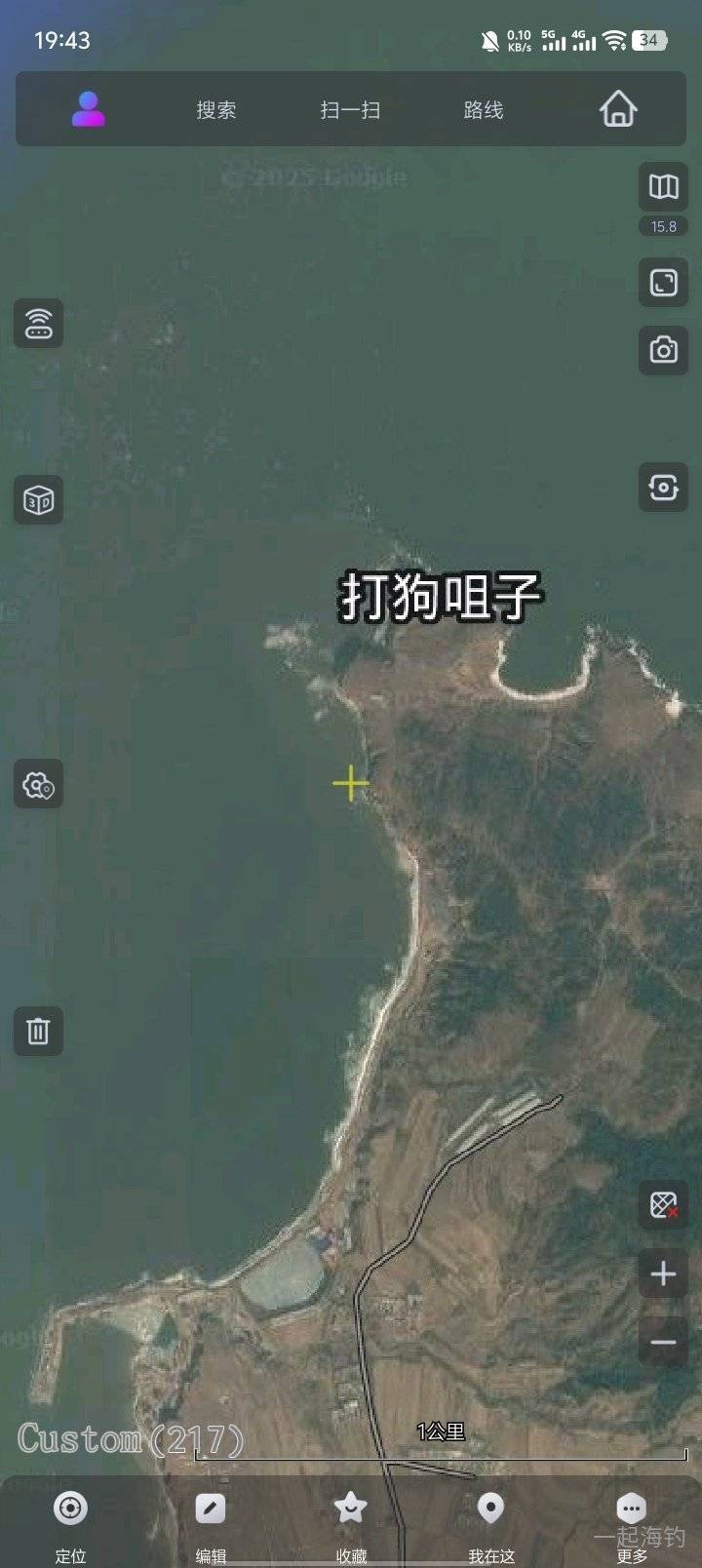Image resolution: width=702 pixels, height=1568 pixels.
Task: Open the map layers book icon
Action: pyautogui.click(x=663, y=187)
